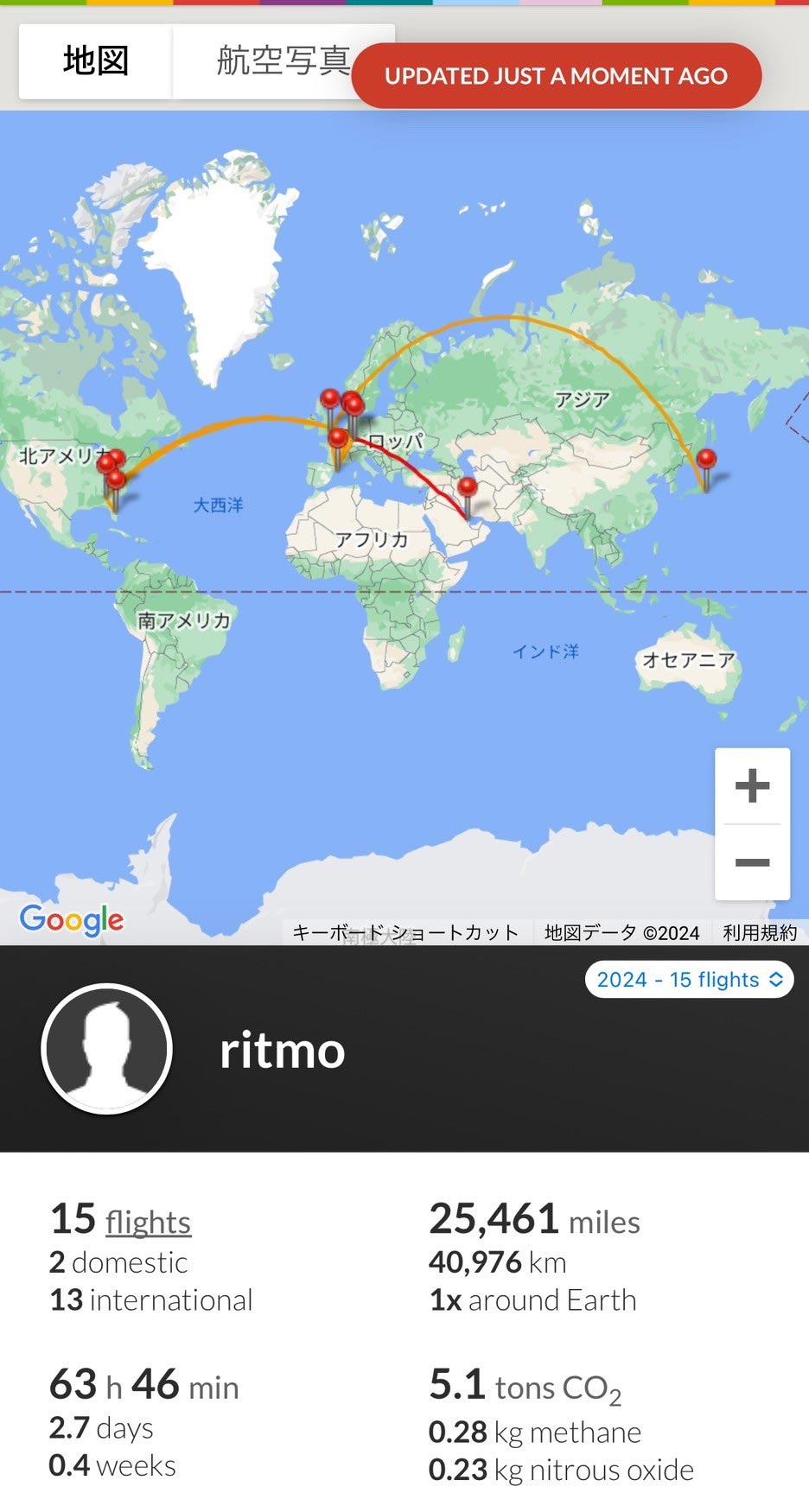809x1512 pixels.
Task: Open the underlined flights link
Action: [x=148, y=1222]
